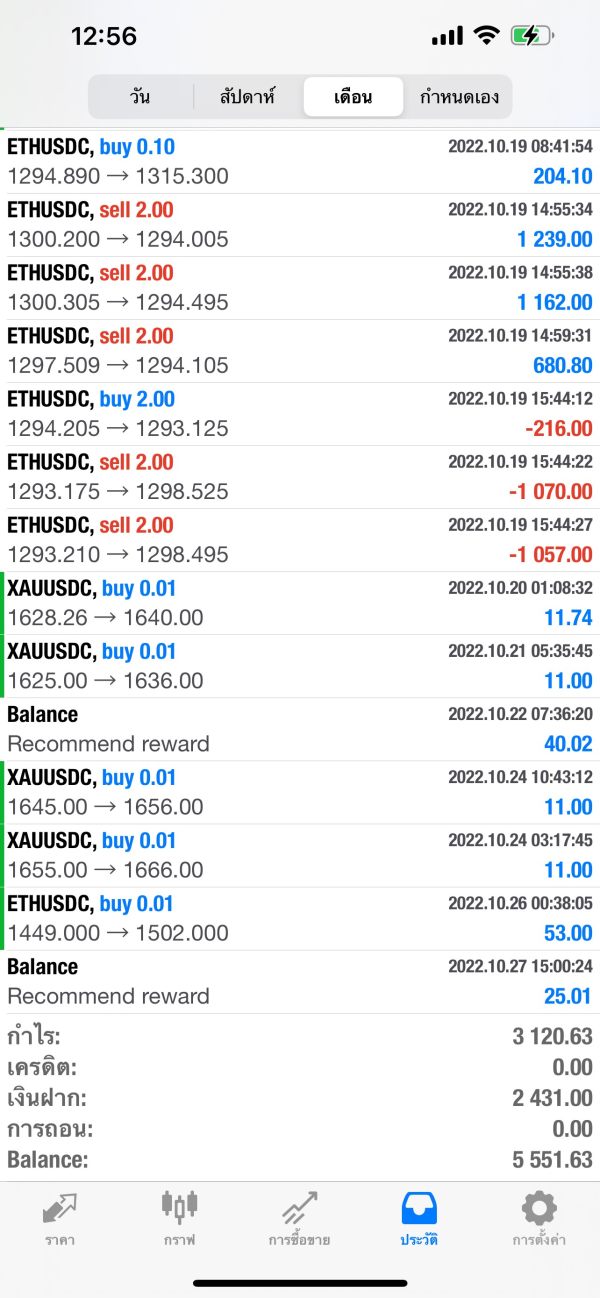The height and width of the screenshot is (1298, 600).
Task: Open the Recommend reward entry of 40.02
Action: (x=300, y=729)
